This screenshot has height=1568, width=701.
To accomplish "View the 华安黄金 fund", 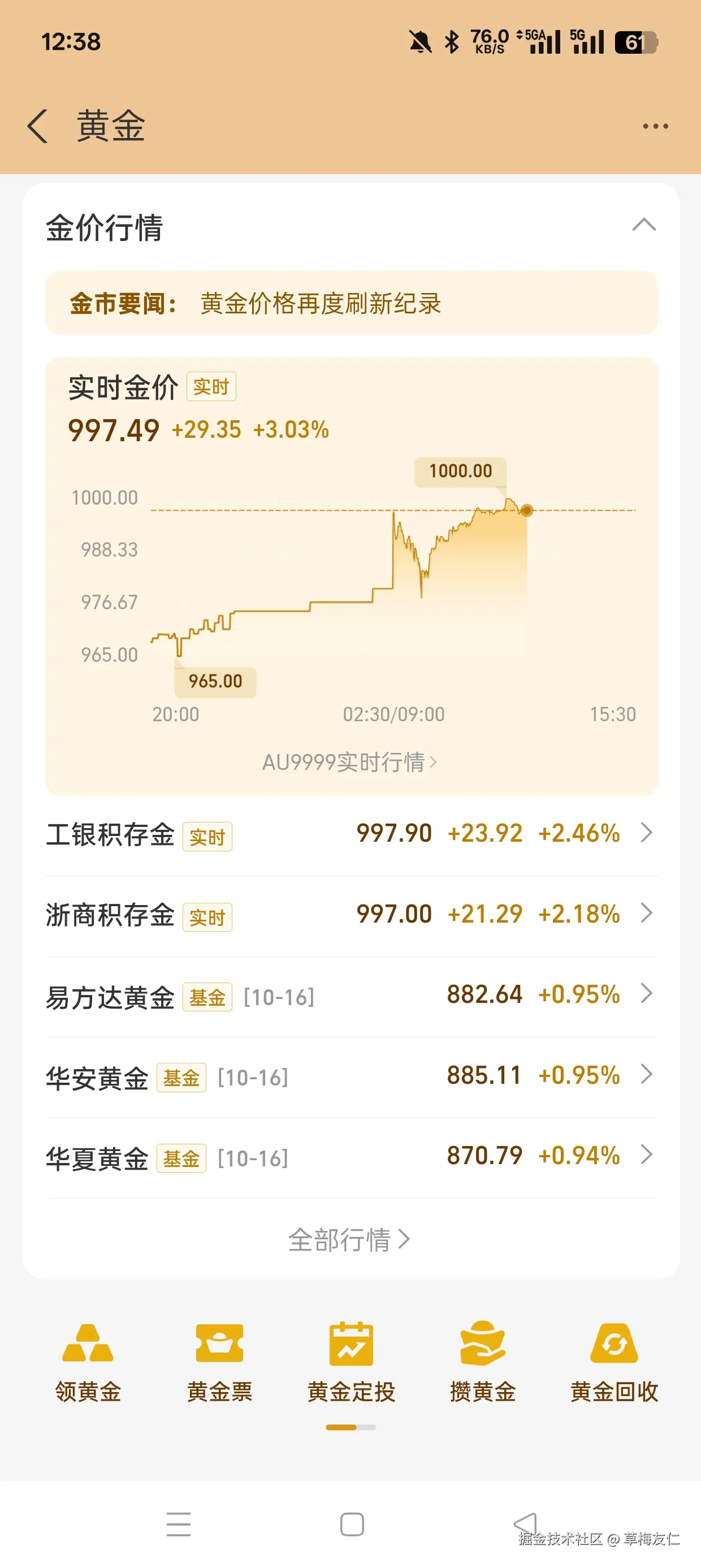I will 351,1075.
